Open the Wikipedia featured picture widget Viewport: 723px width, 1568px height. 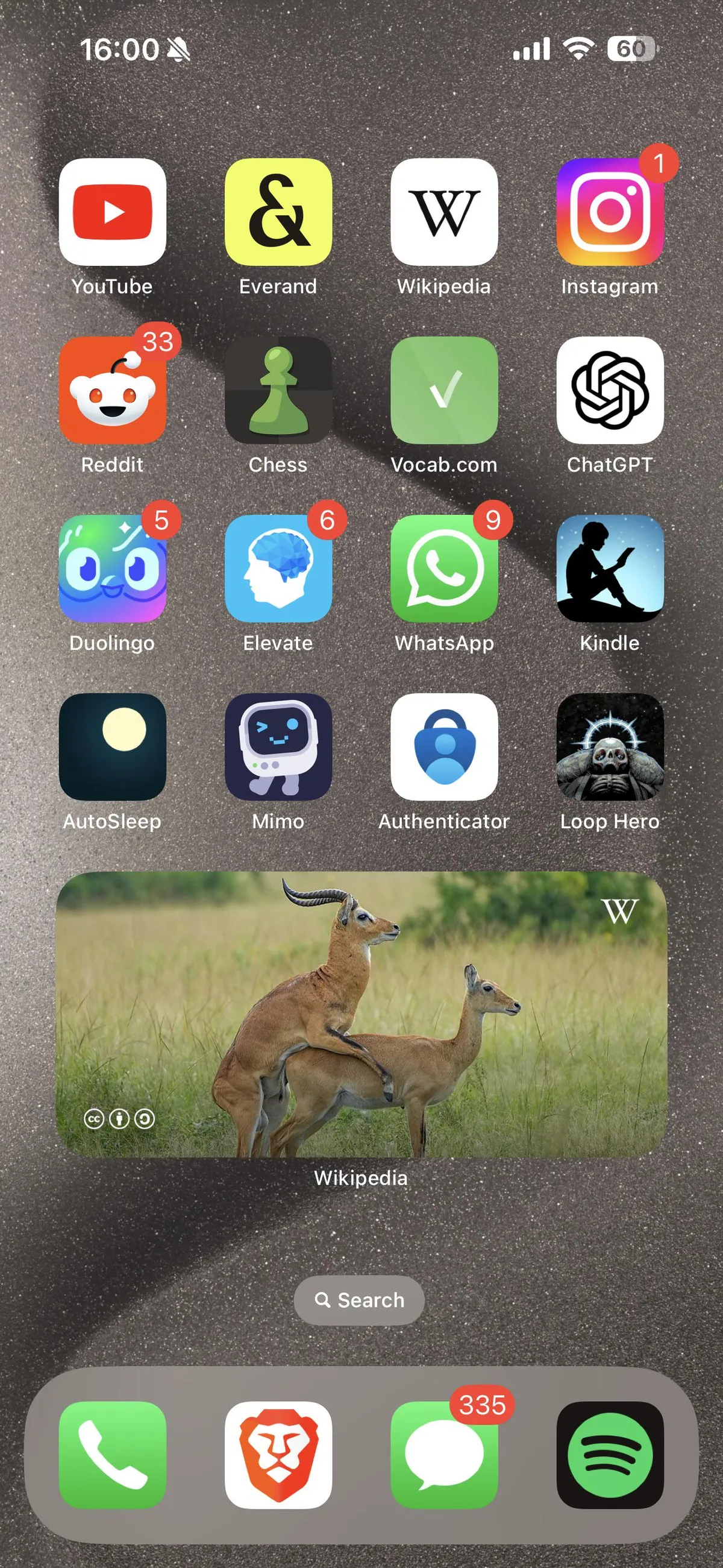point(361,1014)
